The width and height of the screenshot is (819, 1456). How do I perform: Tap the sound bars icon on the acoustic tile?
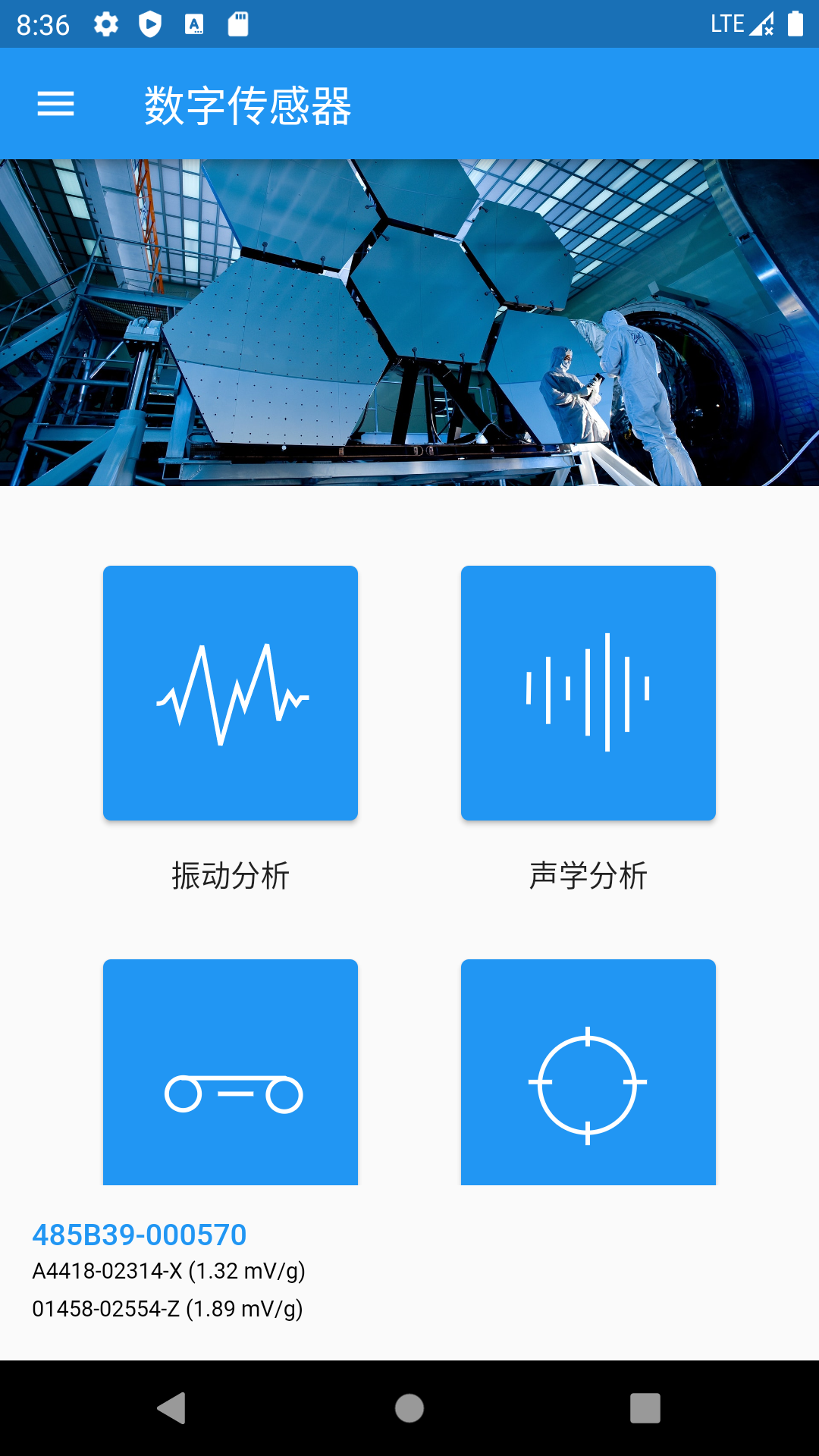click(x=588, y=691)
